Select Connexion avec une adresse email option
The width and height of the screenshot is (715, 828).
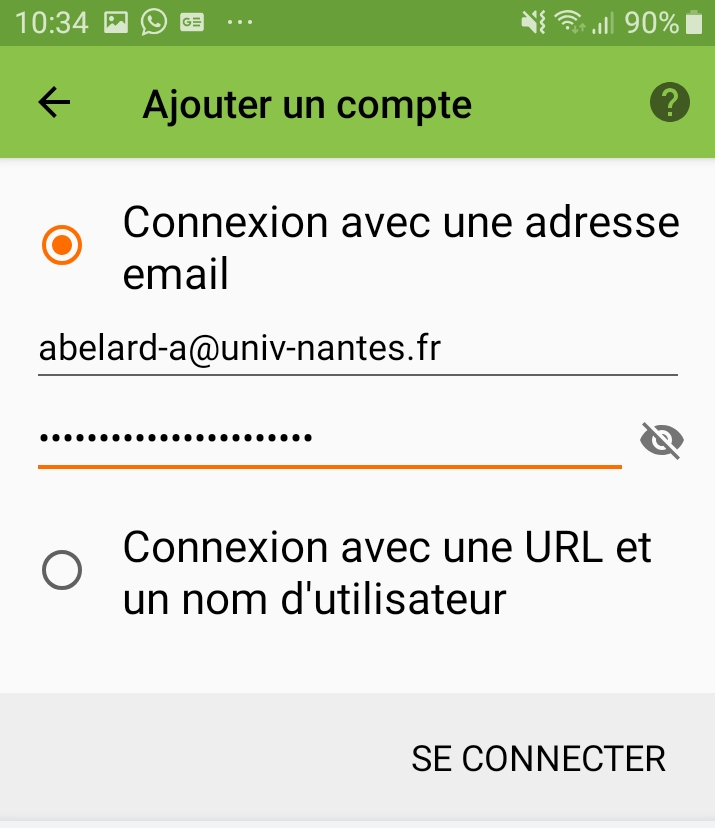[x=62, y=245]
